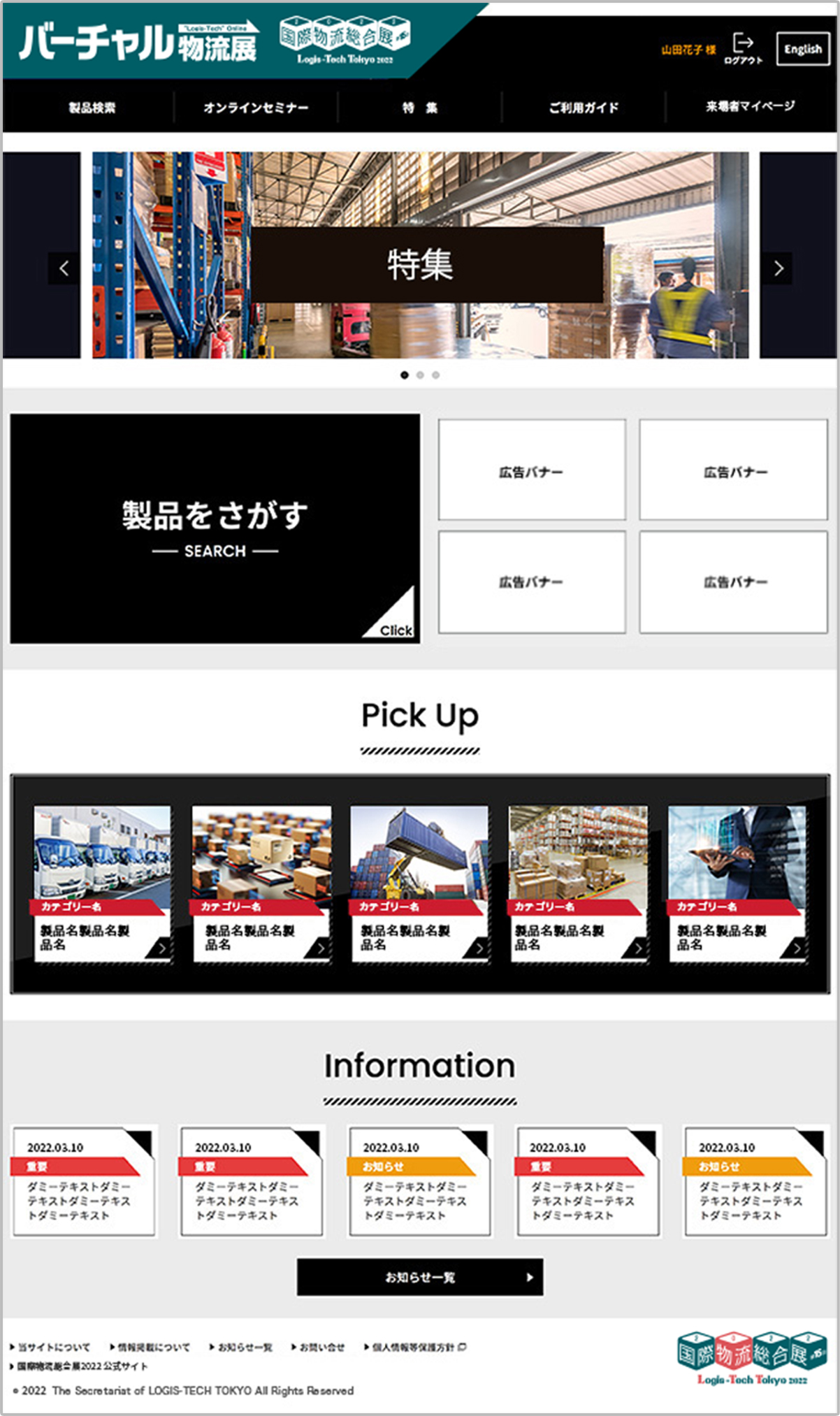Switch language with the English button

[x=802, y=49]
